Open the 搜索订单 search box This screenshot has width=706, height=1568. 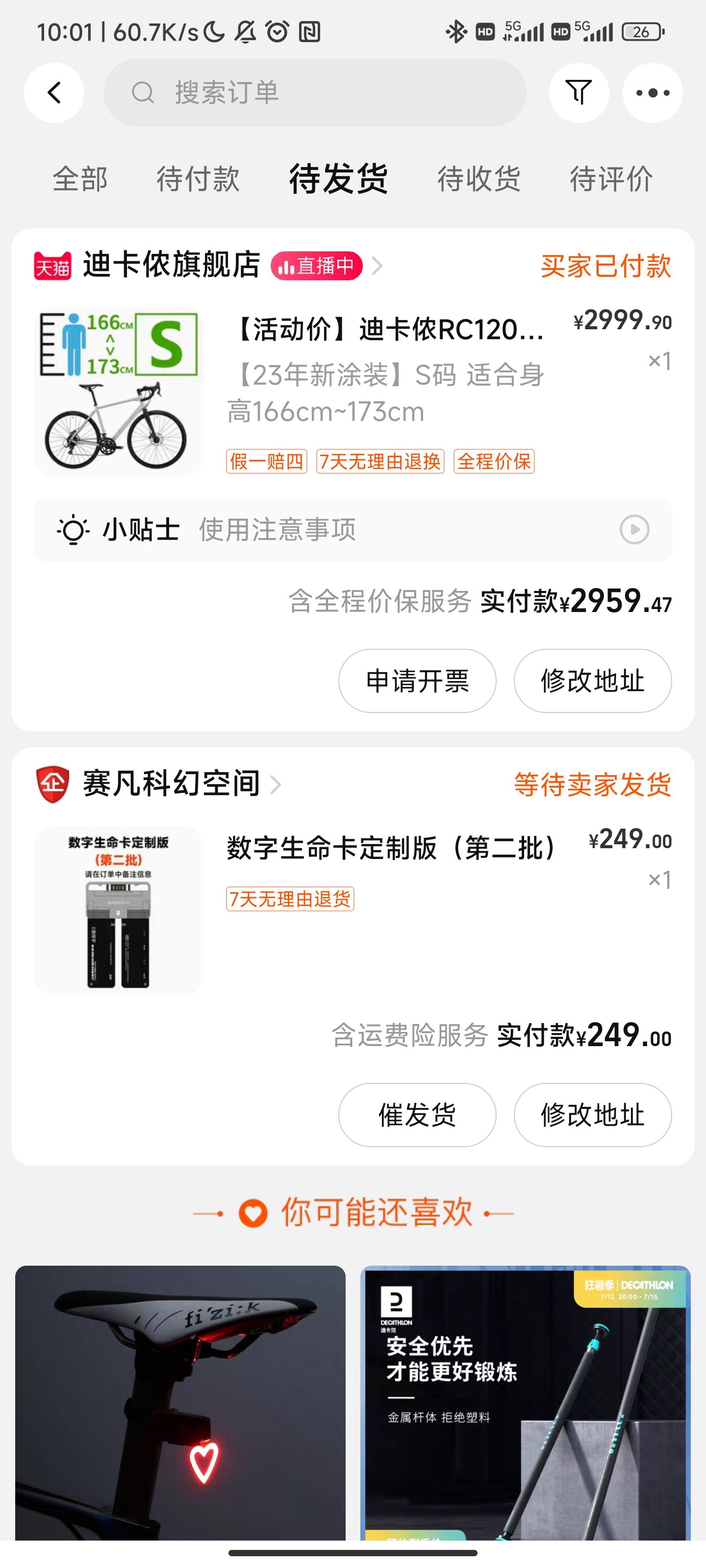(314, 93)
